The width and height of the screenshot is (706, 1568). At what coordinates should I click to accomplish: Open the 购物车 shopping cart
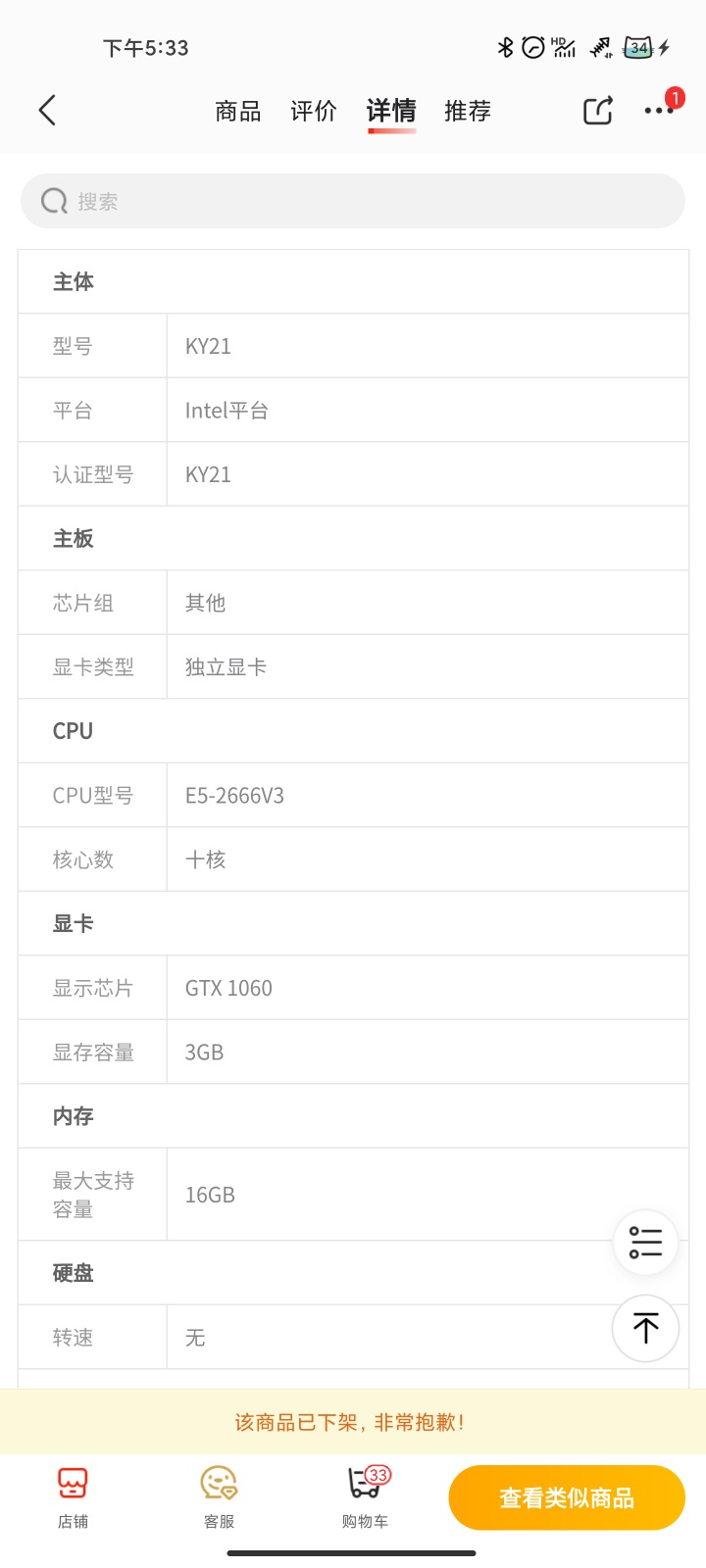coord(366,1497)
